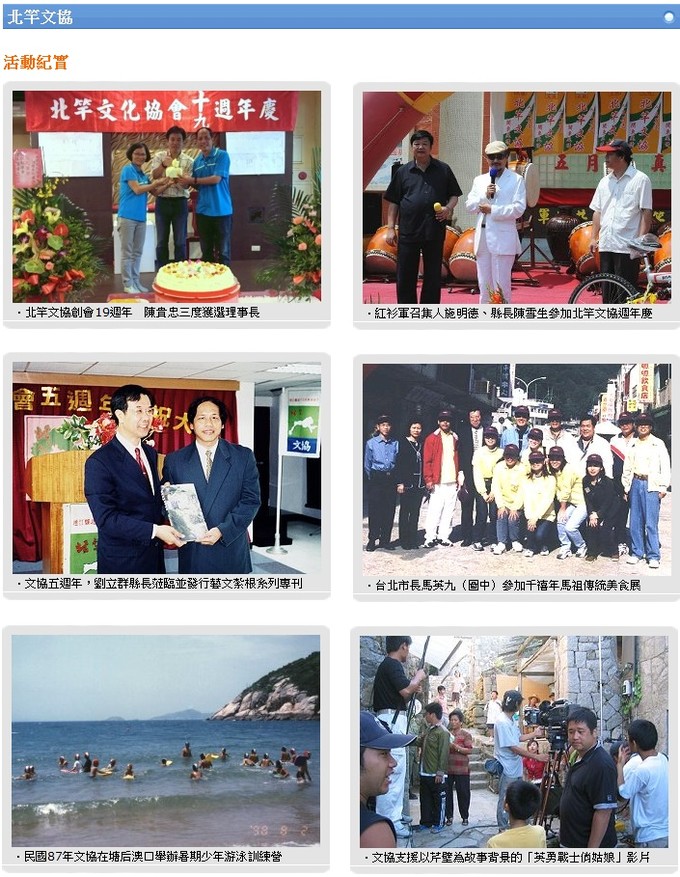The width and height of the screenshot is (680, 877).
Task: Open the 文協五週年 劉立群縣長 photo
Action: pos(167,467)
